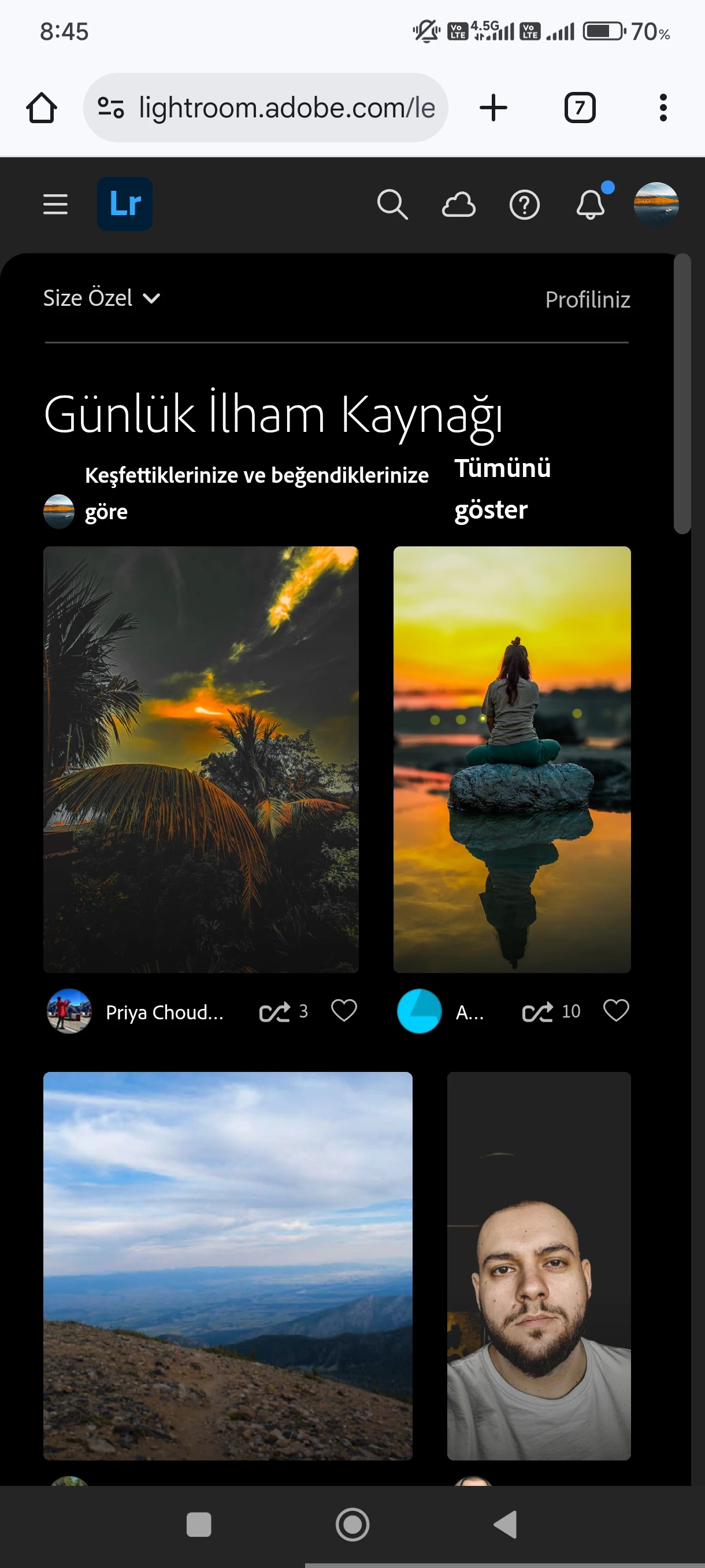Screen dimensions: 705x1568
Task: Open the help question mark
Action: click(x=524, y=205)
